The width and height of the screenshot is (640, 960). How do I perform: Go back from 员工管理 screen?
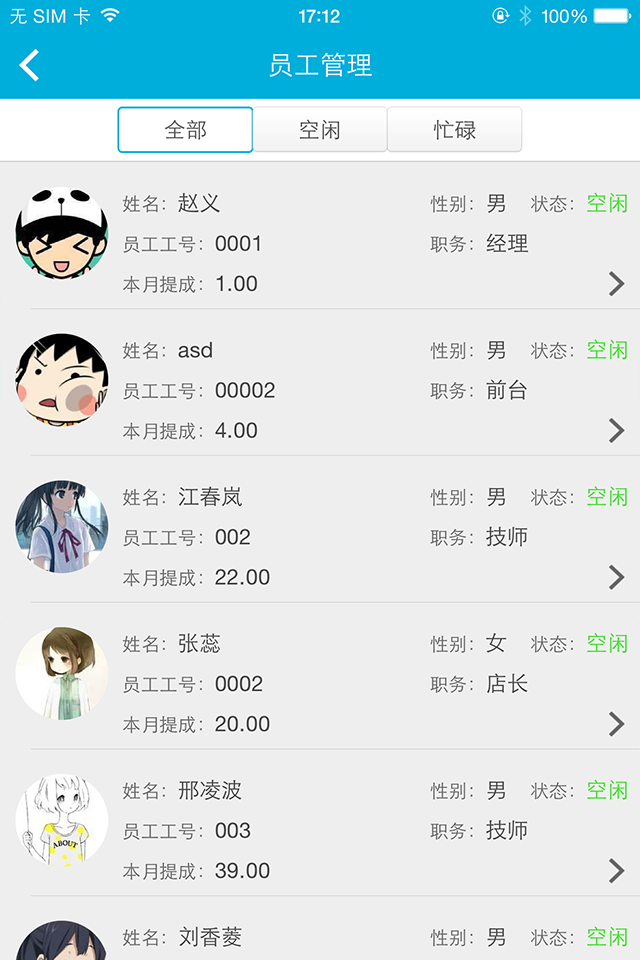[30, 66]
